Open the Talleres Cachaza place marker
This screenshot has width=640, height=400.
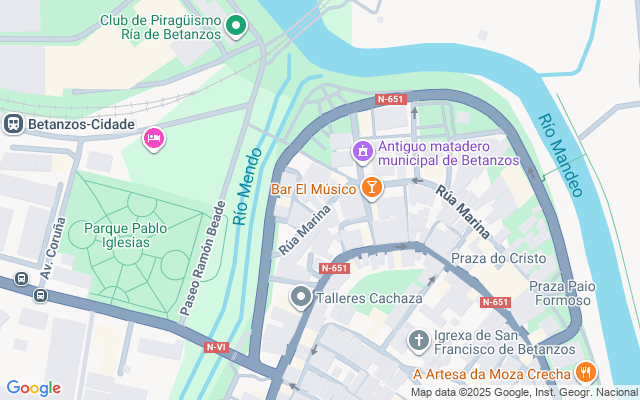(x=300, y=297)
